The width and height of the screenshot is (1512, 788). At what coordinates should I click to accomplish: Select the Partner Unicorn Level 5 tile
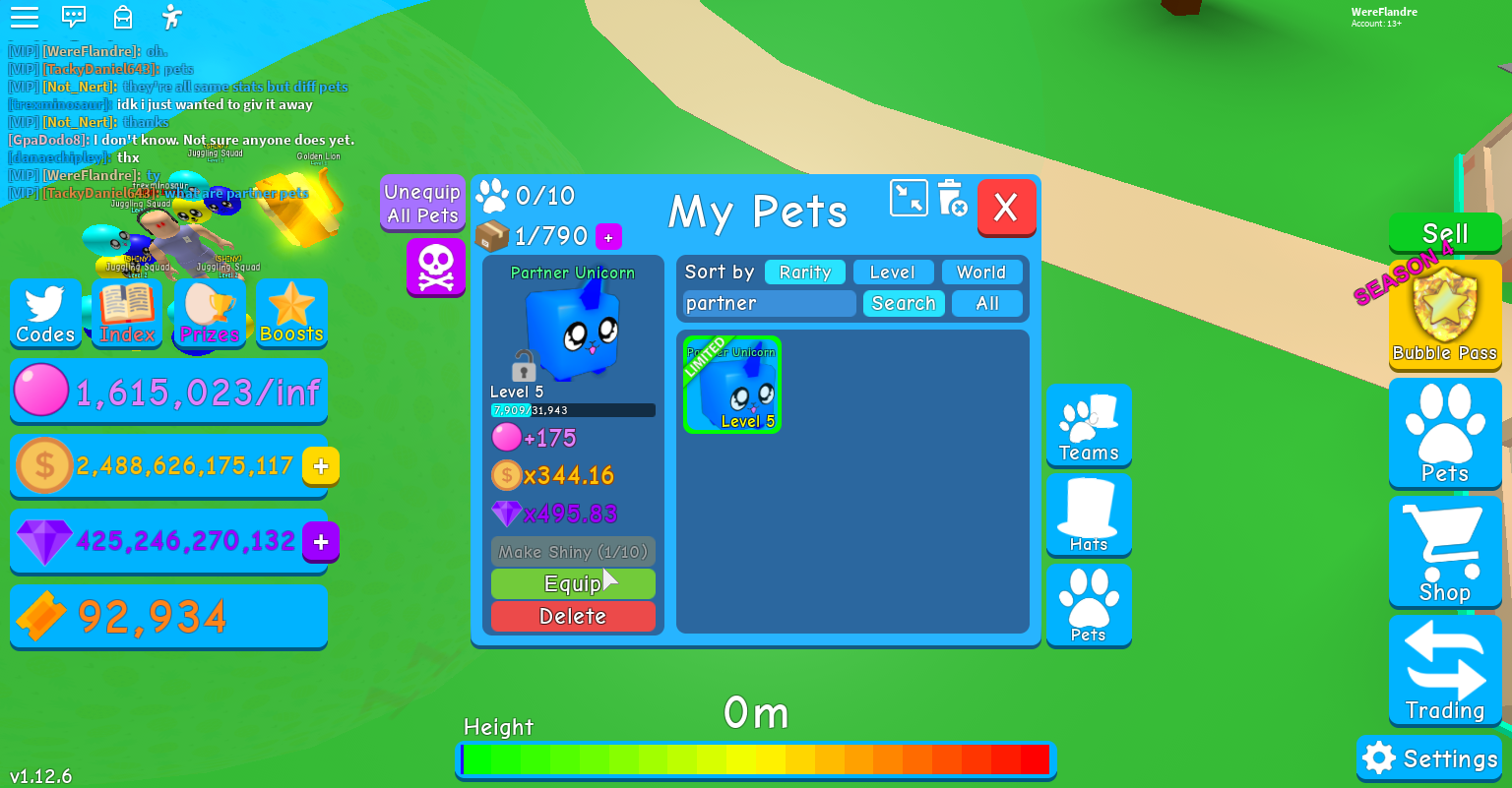[732, 385]
